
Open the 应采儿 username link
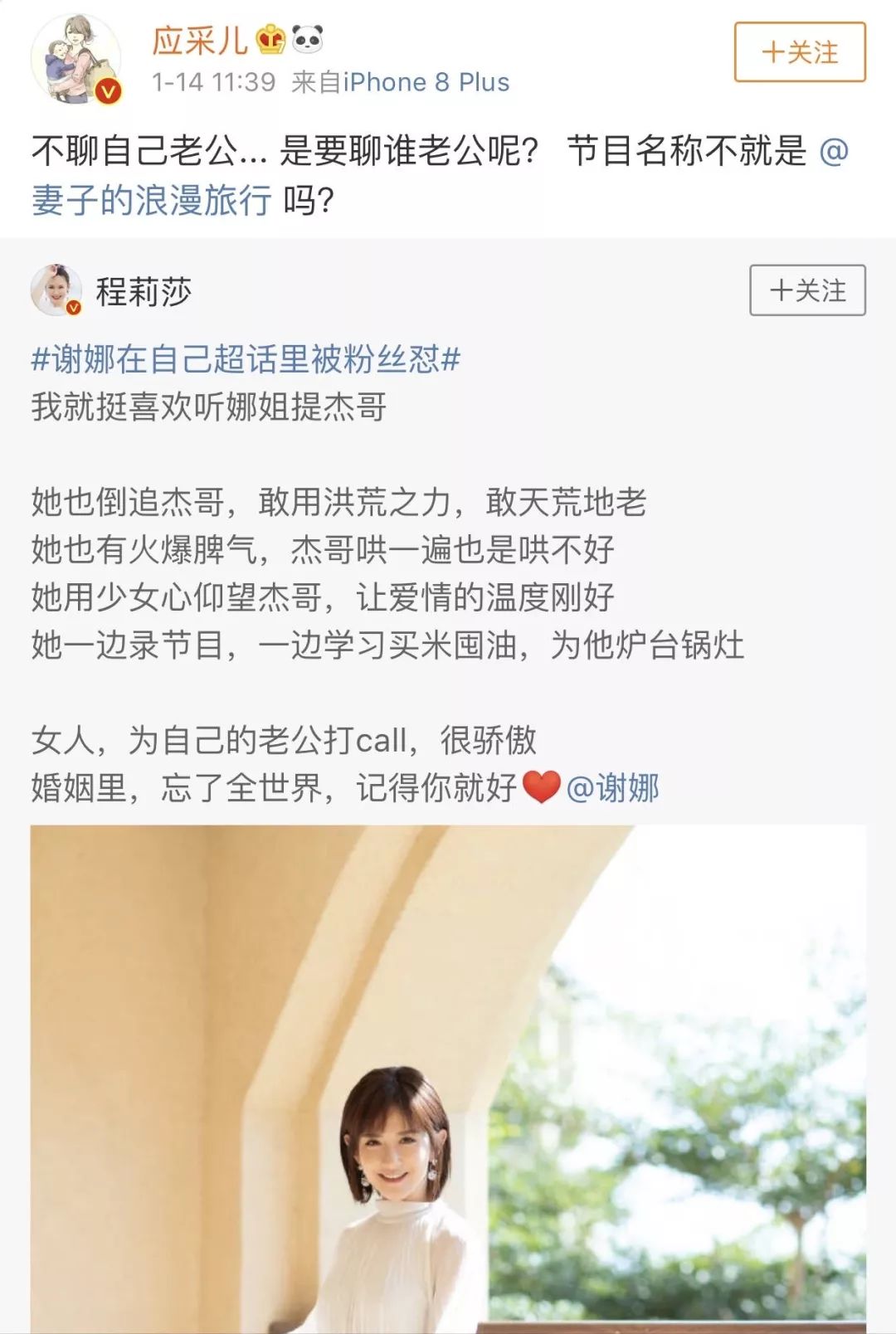[199, 40]
